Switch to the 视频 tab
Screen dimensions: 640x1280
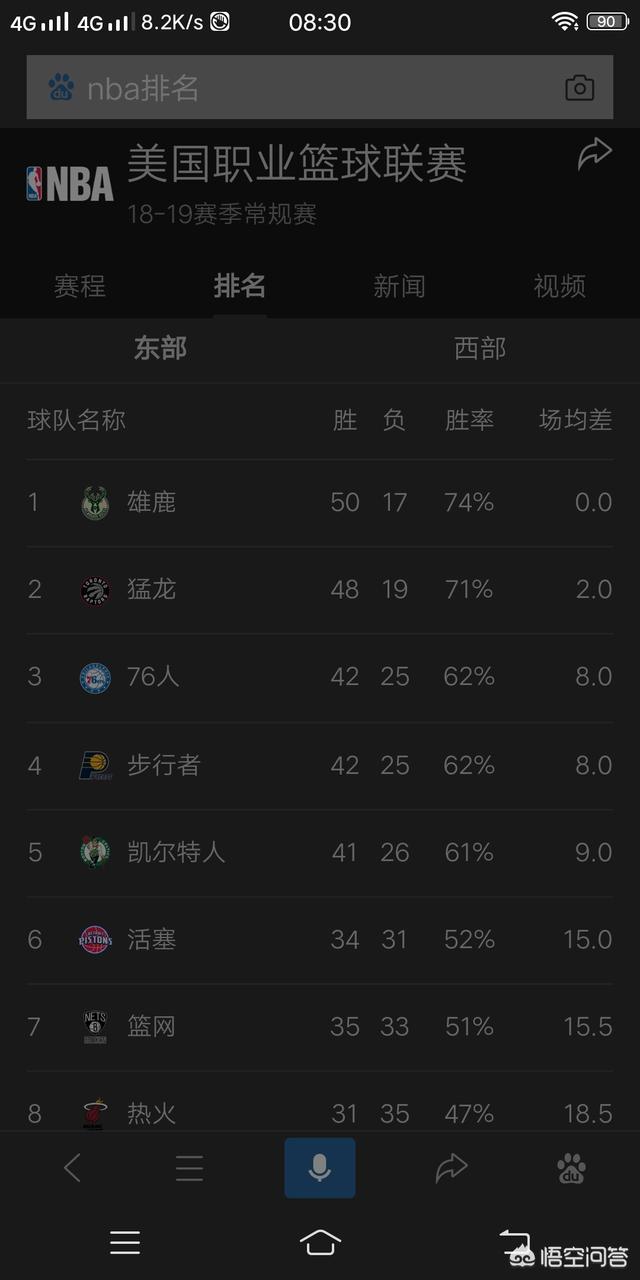click(560, 286)
